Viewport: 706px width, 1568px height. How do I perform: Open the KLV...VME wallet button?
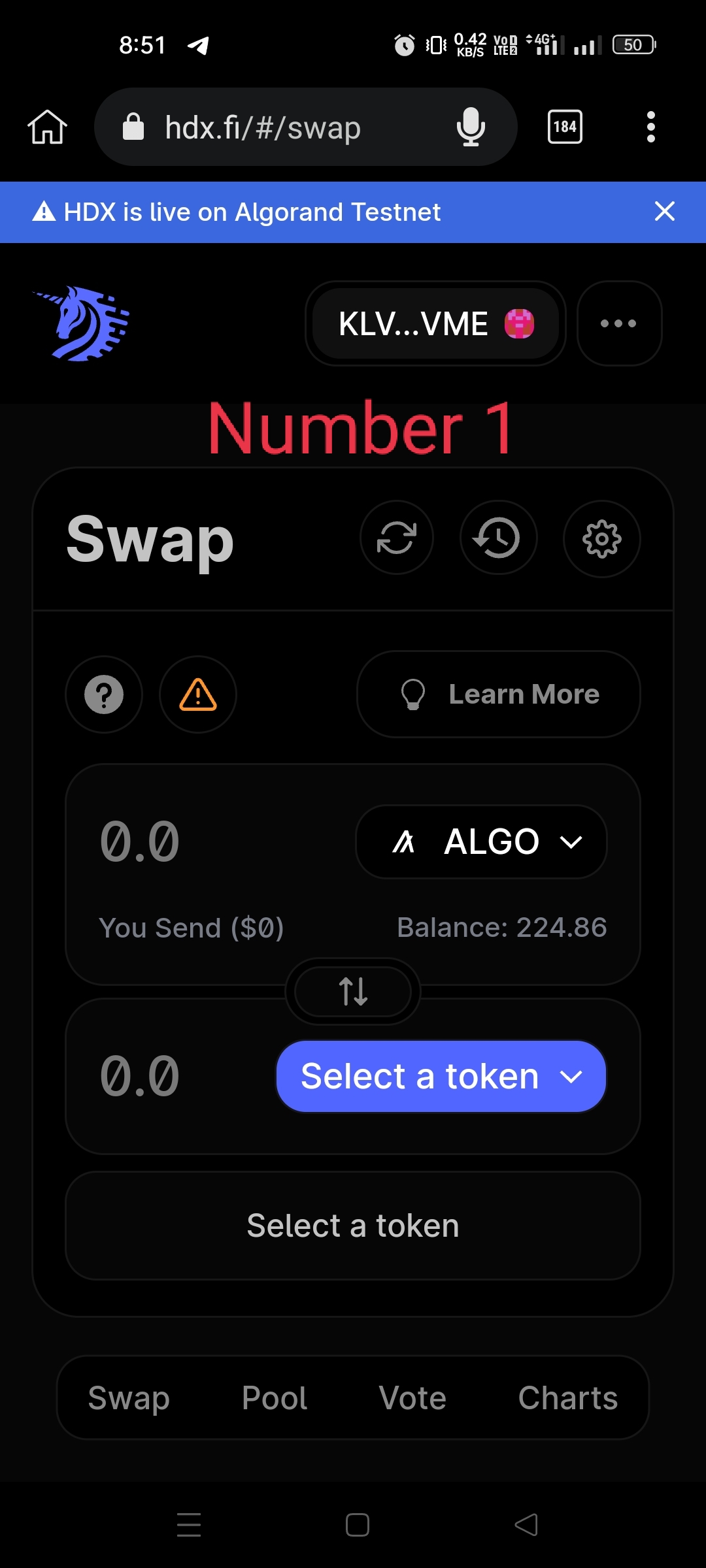(x=435, y=323)
